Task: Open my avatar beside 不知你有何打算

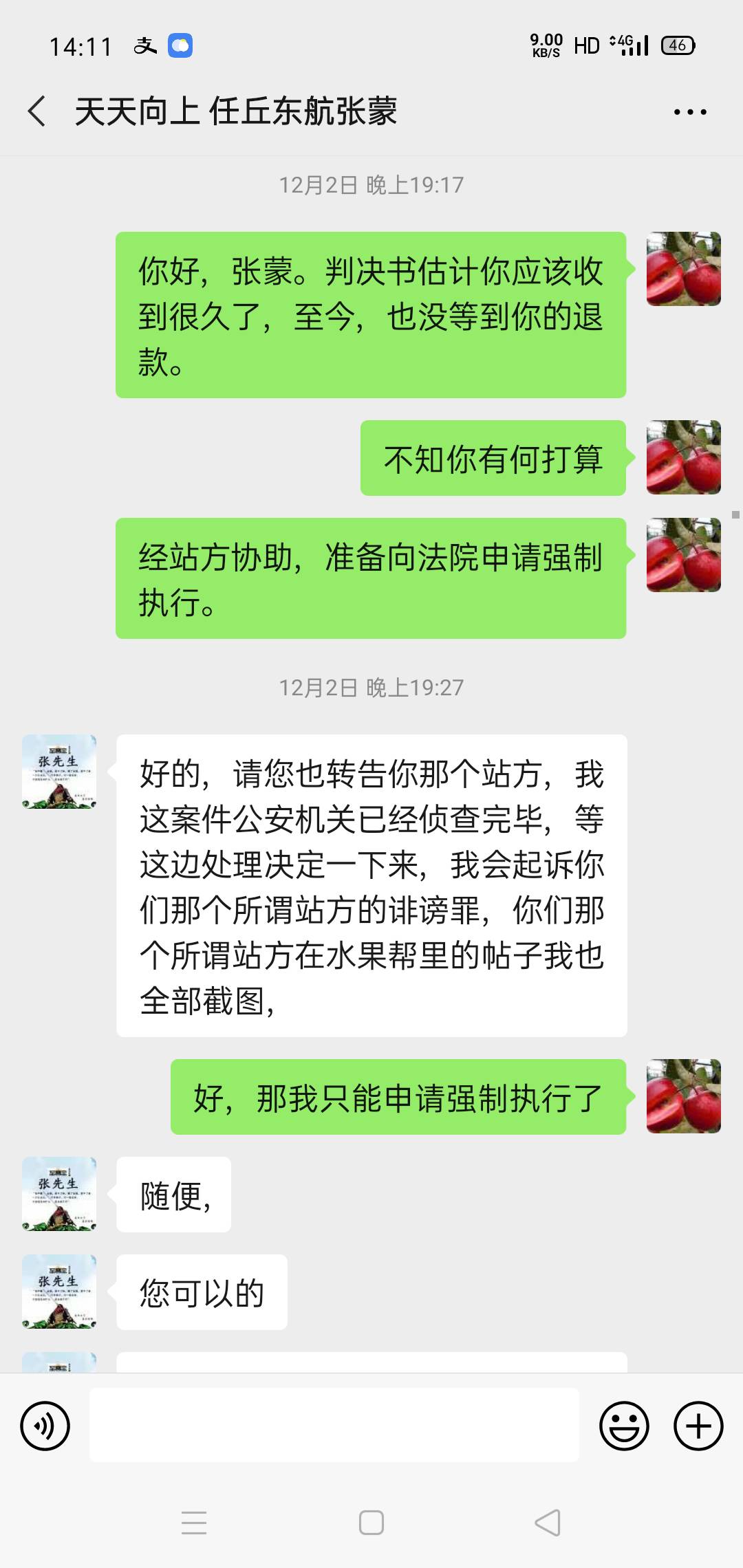Action: coord(684,457)
